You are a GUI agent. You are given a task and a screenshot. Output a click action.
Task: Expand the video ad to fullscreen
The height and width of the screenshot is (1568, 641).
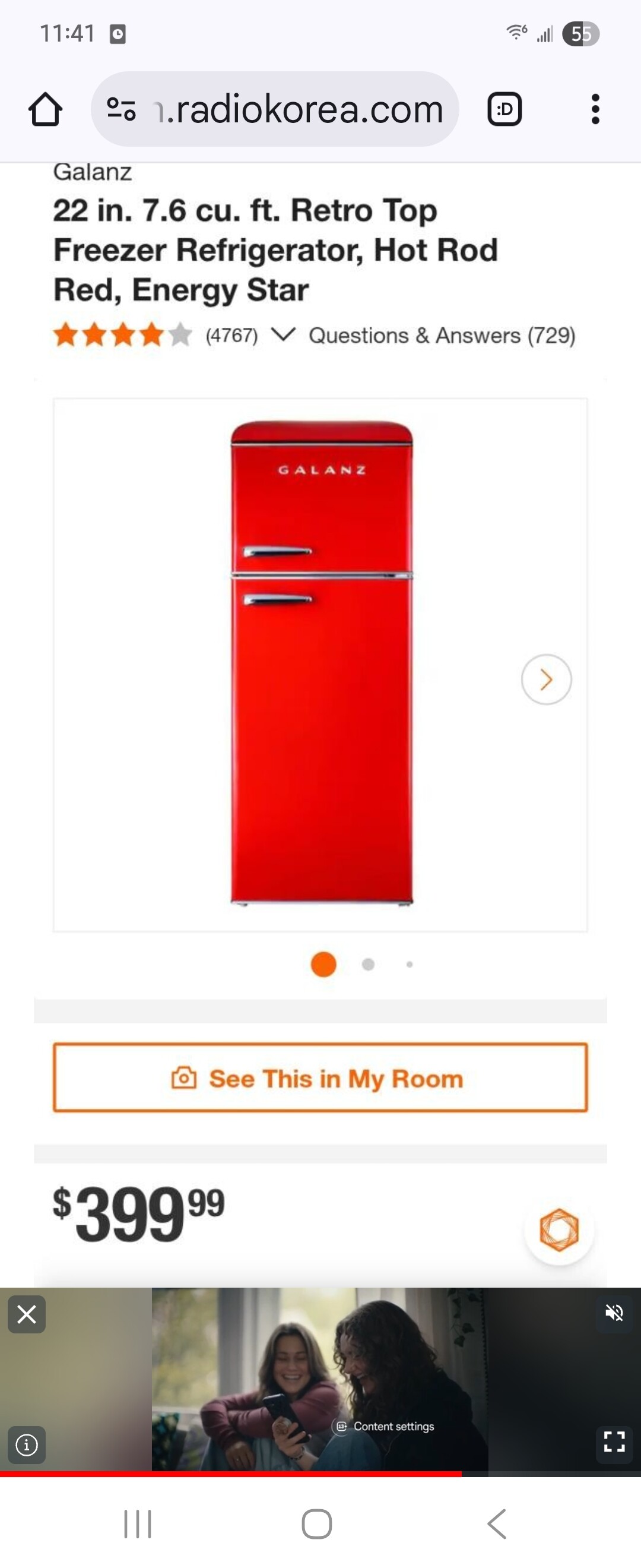coord(614,1442)
